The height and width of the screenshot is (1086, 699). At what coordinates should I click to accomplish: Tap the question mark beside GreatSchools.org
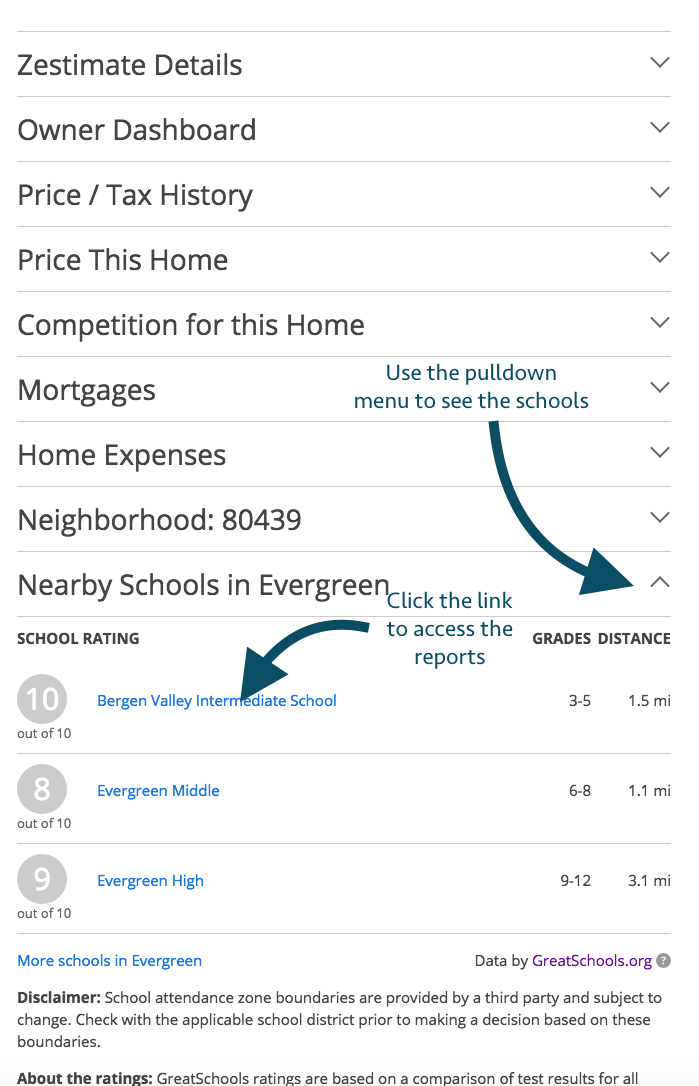coord(664,961)
